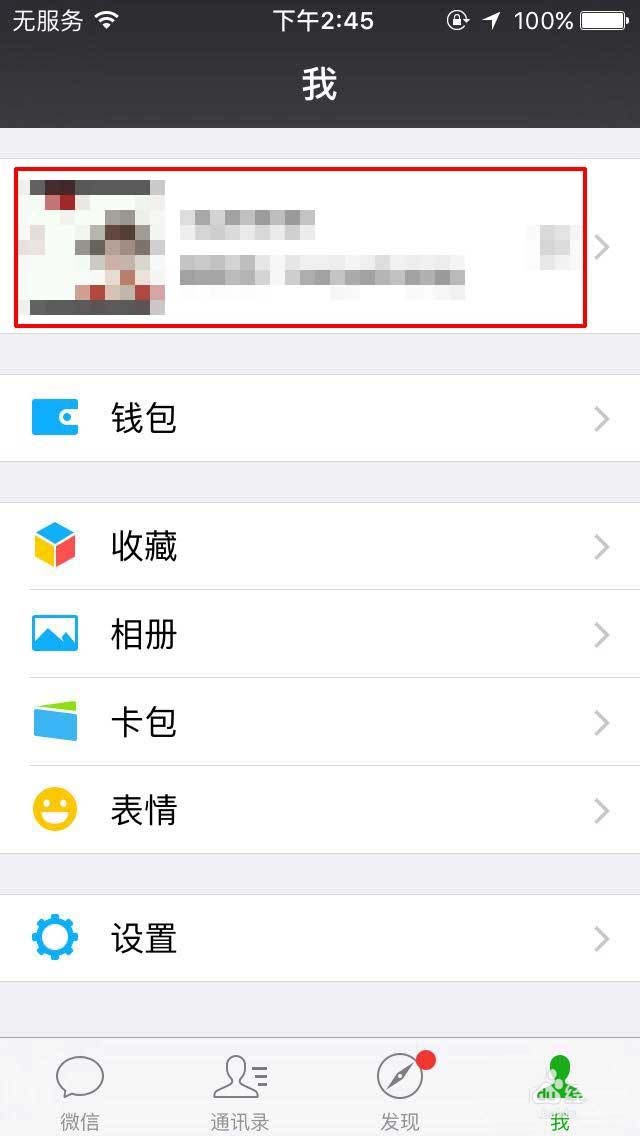Switch to the 通讯录 contacts tab
This screenshot has height=1136, width=640.
(240, 1092)
